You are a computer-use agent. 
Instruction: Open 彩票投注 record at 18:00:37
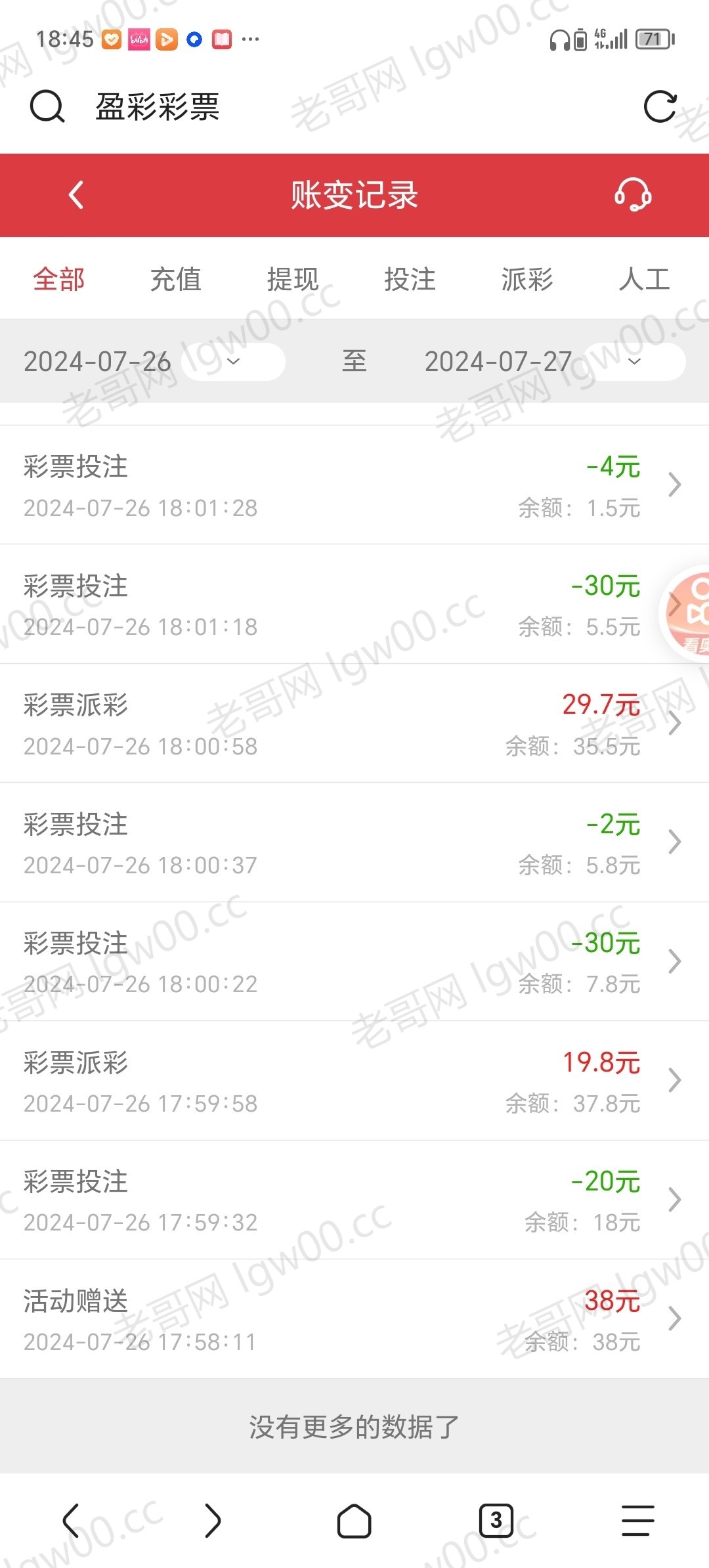tap(354, 842)
